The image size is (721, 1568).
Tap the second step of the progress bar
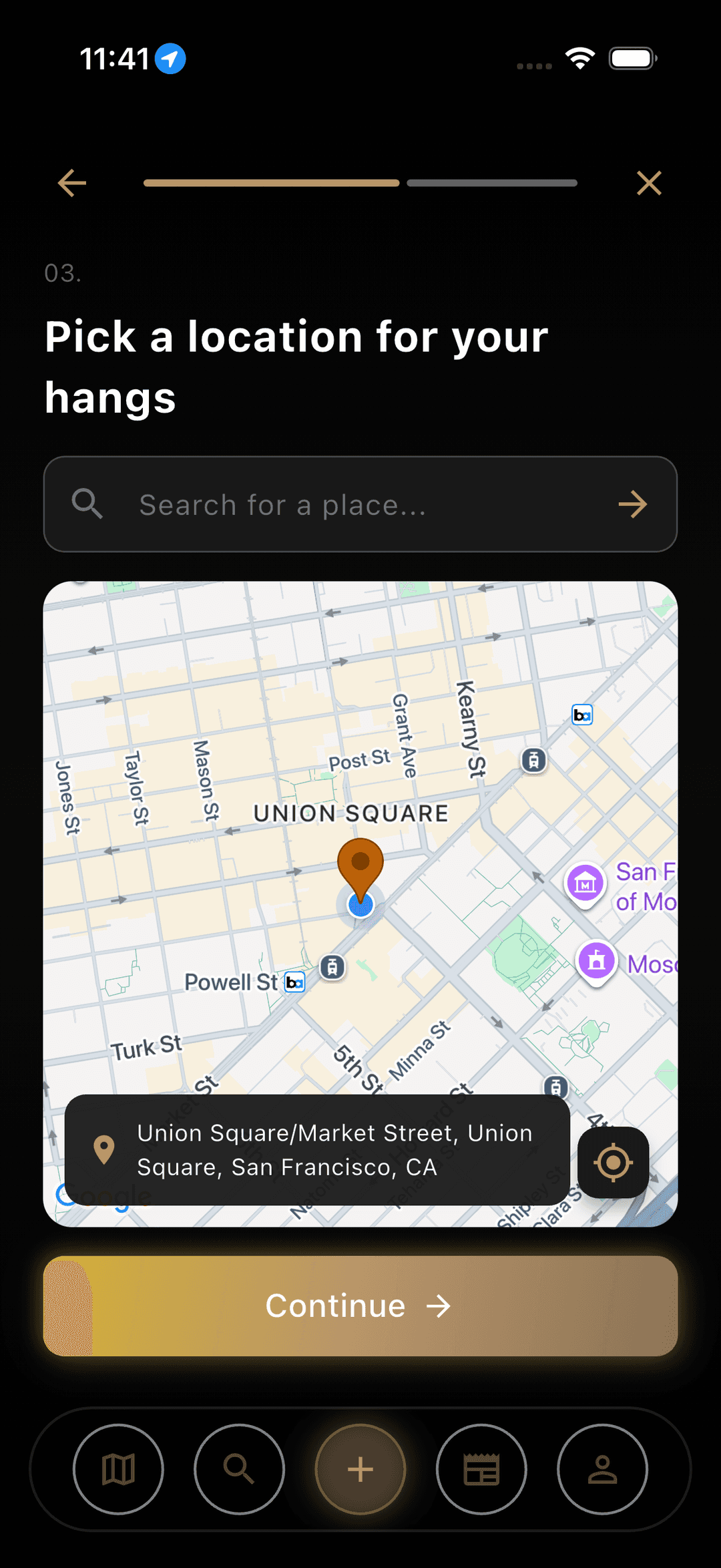pyautogui.click(x=491, y=182)
